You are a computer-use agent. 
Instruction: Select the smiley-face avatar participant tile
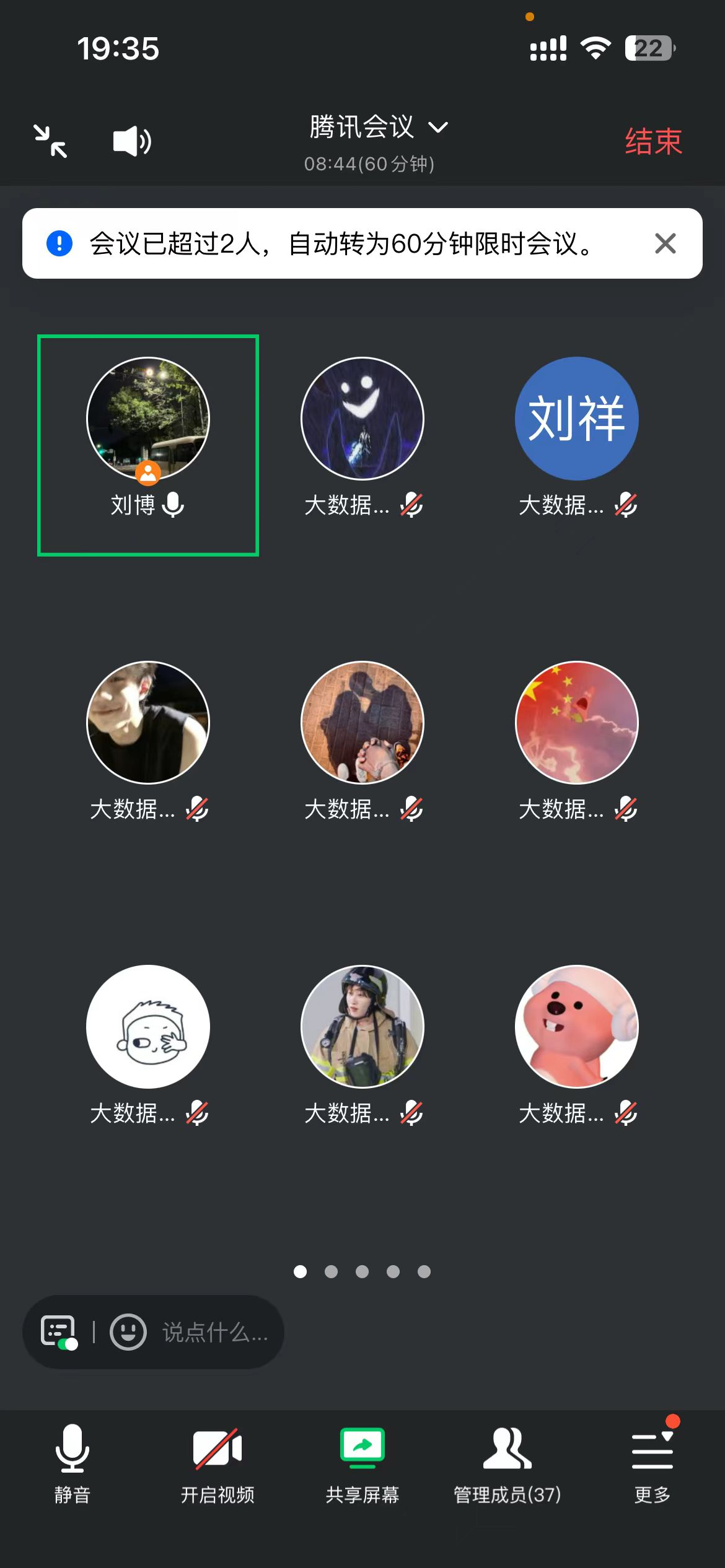(362, 419)
